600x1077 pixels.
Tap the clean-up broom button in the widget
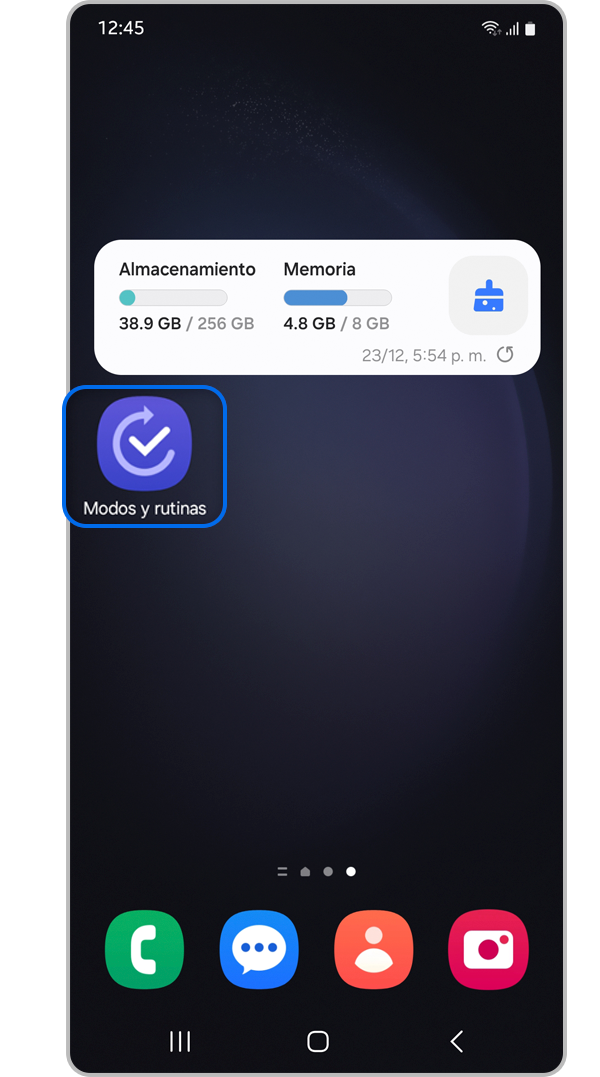[x=488, y=295]
